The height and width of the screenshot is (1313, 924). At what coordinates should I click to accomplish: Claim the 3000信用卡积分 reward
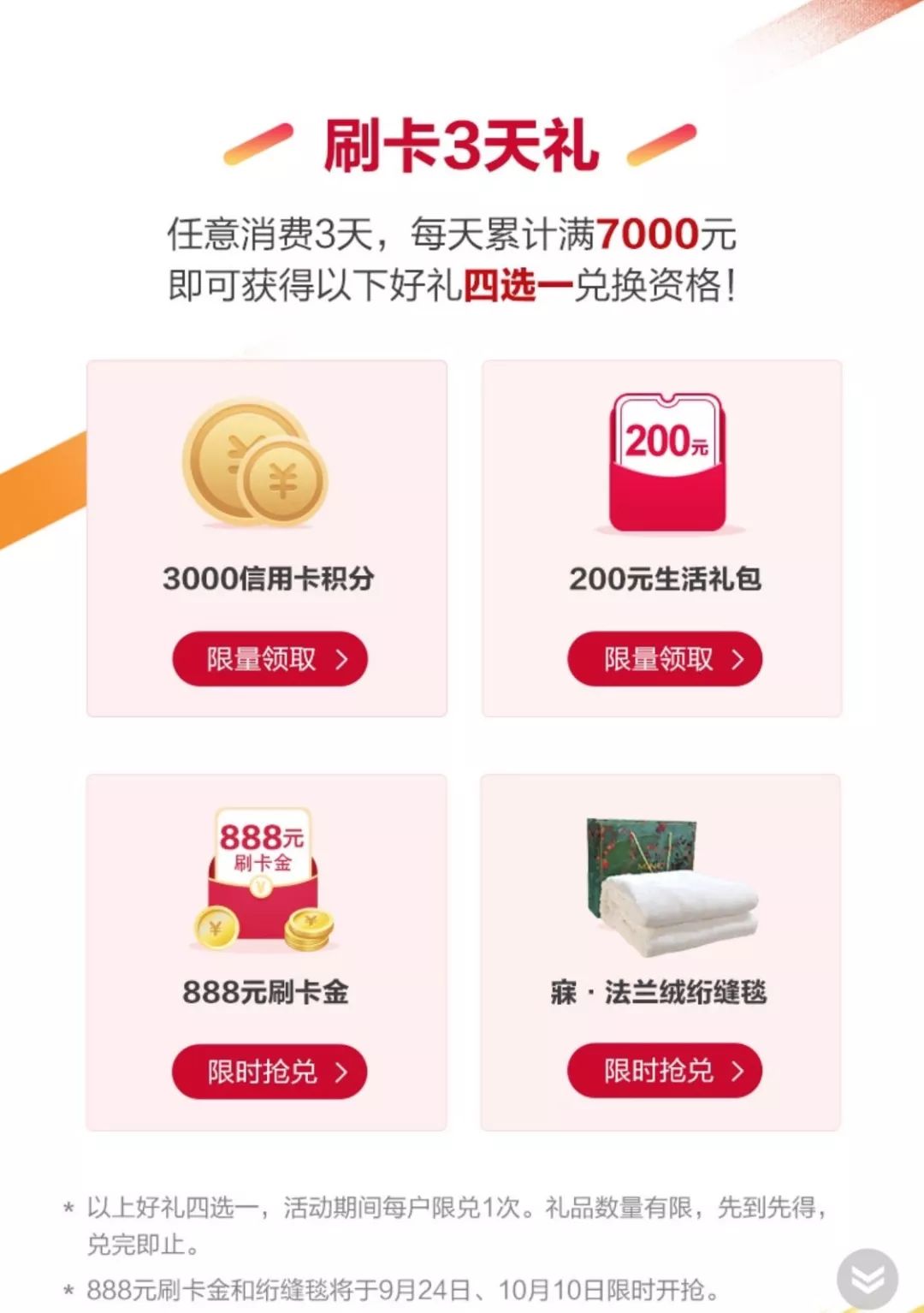click(x=269, y=659)
